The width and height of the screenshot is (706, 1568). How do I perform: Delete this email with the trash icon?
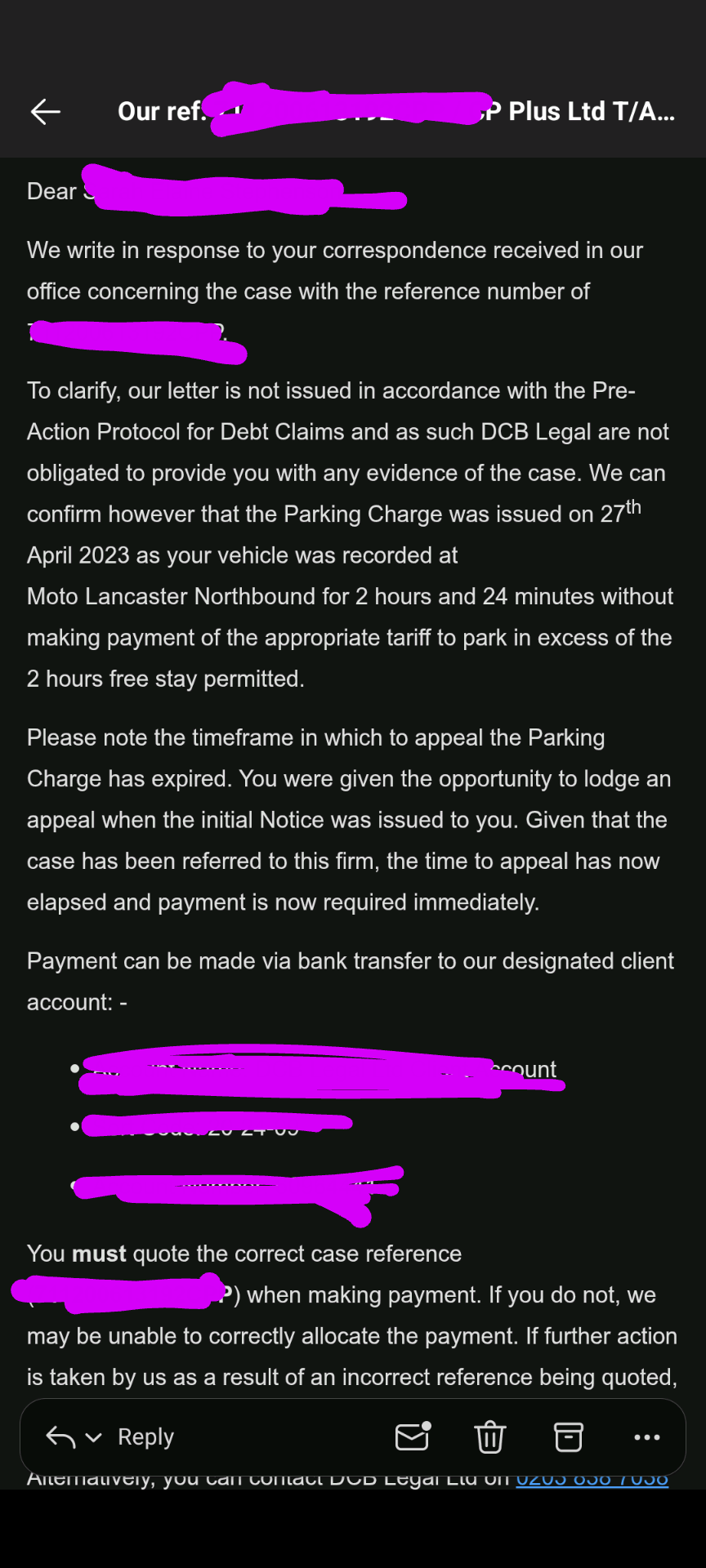[490, 1437]
